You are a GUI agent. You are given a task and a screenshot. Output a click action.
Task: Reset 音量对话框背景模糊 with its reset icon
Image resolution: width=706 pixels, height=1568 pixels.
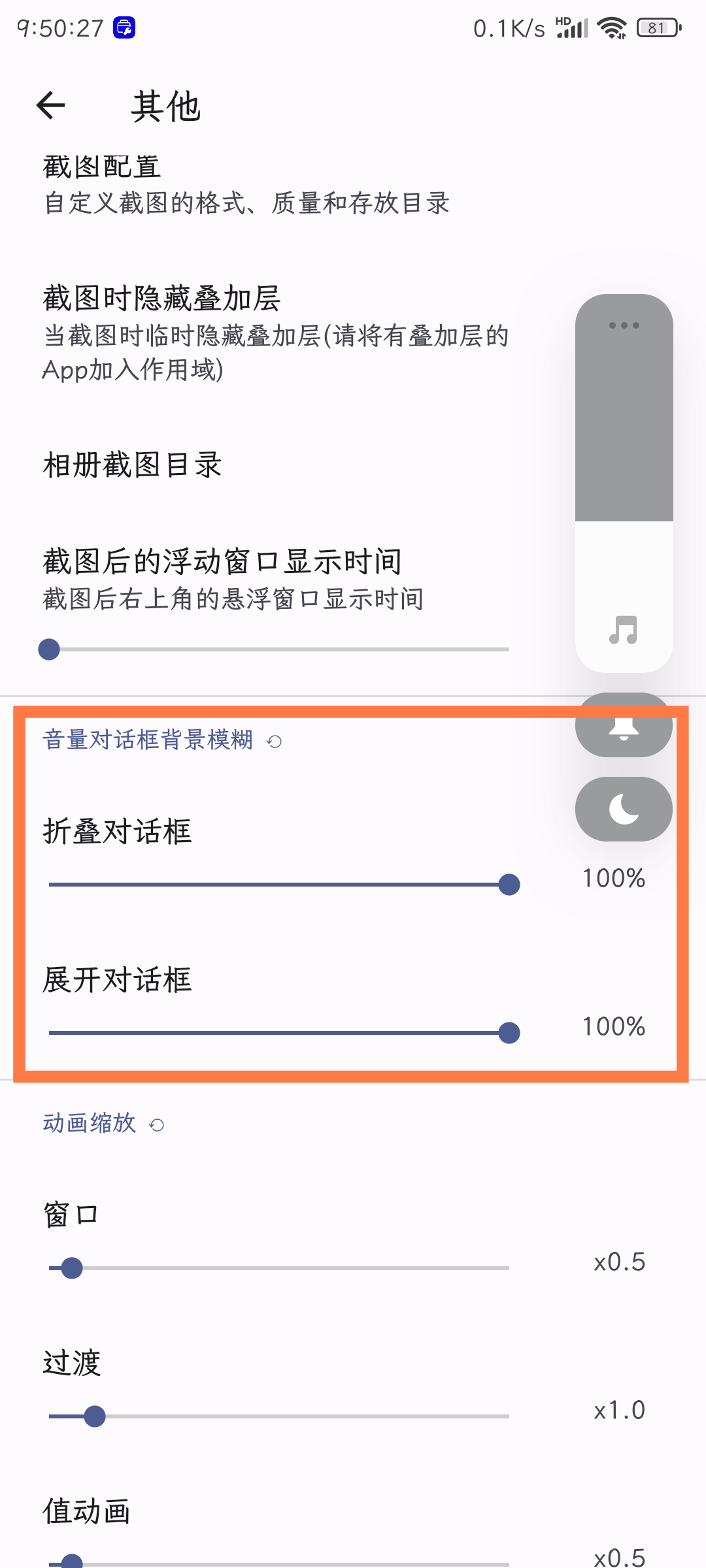point(275,742)
